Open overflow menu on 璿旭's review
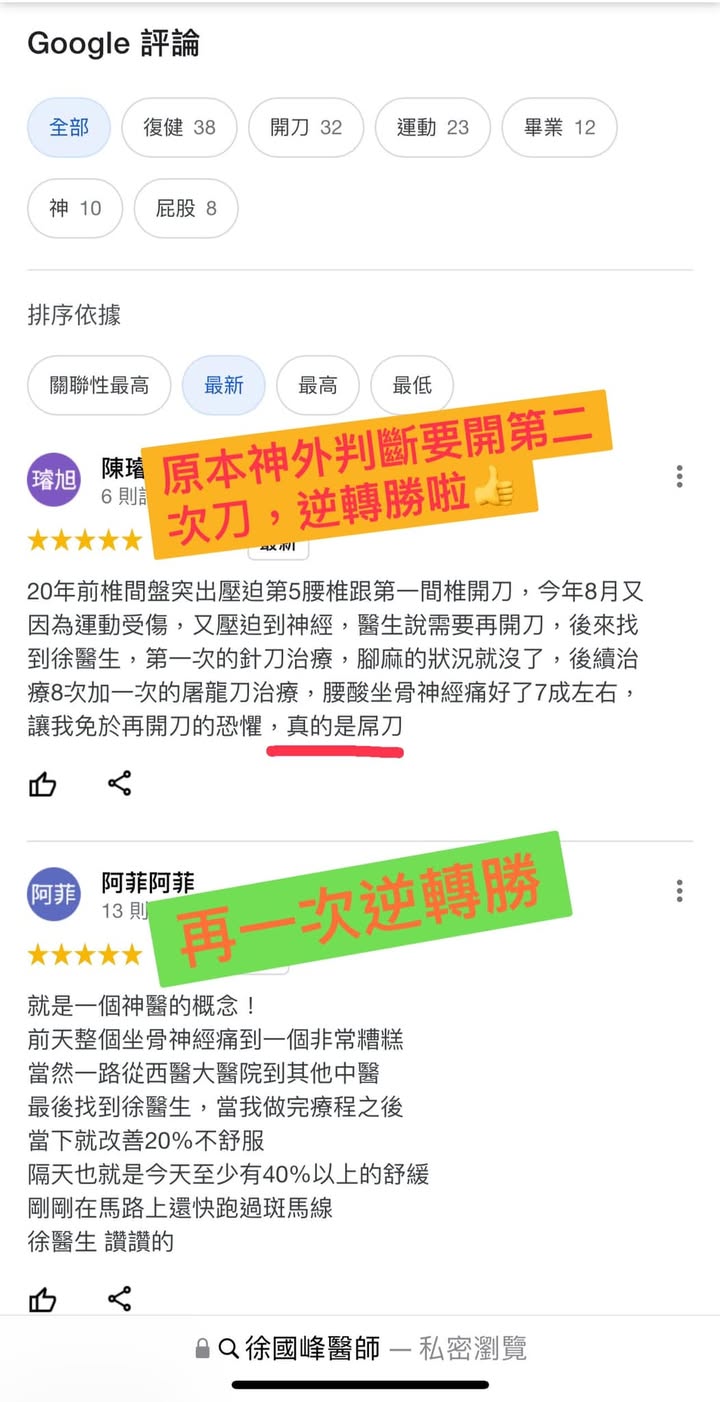This screenshot has width=720, height=1402. pos(679,476)
